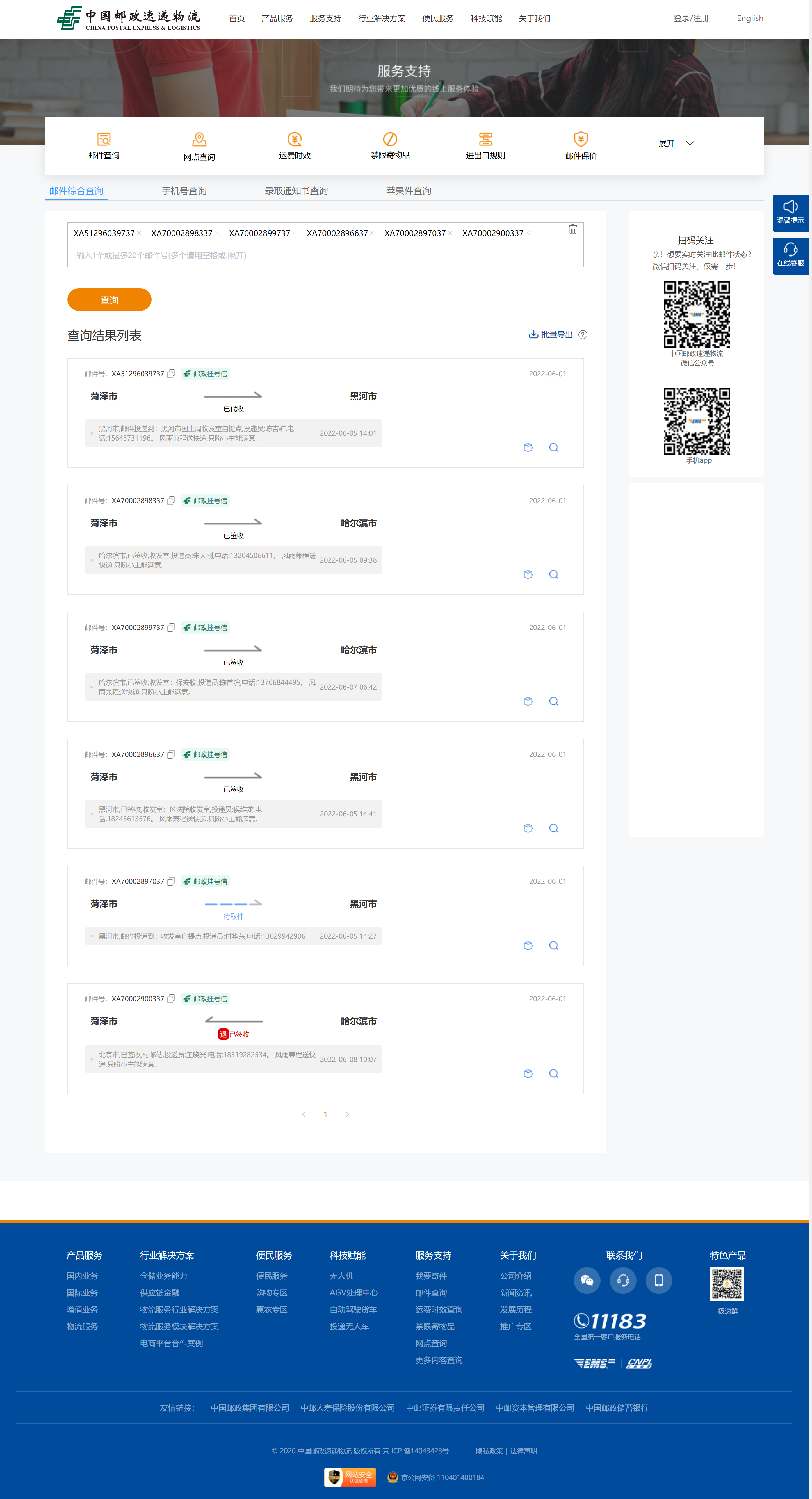
Task: Open 禁限寄物品 service shortcut
Action: [390, 146]
